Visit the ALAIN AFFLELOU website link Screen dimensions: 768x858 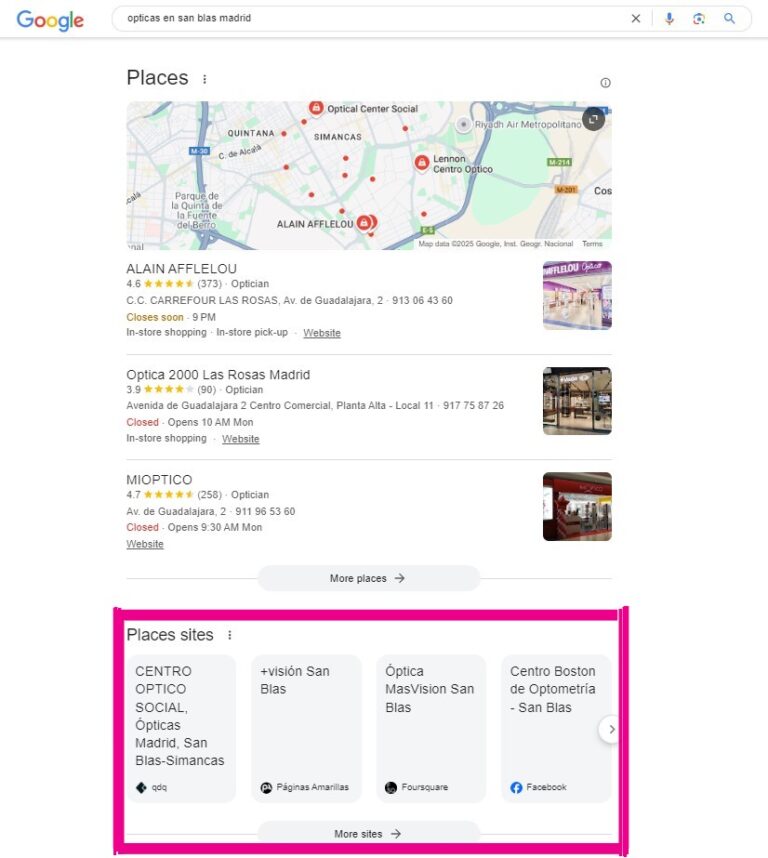point(322,333)
